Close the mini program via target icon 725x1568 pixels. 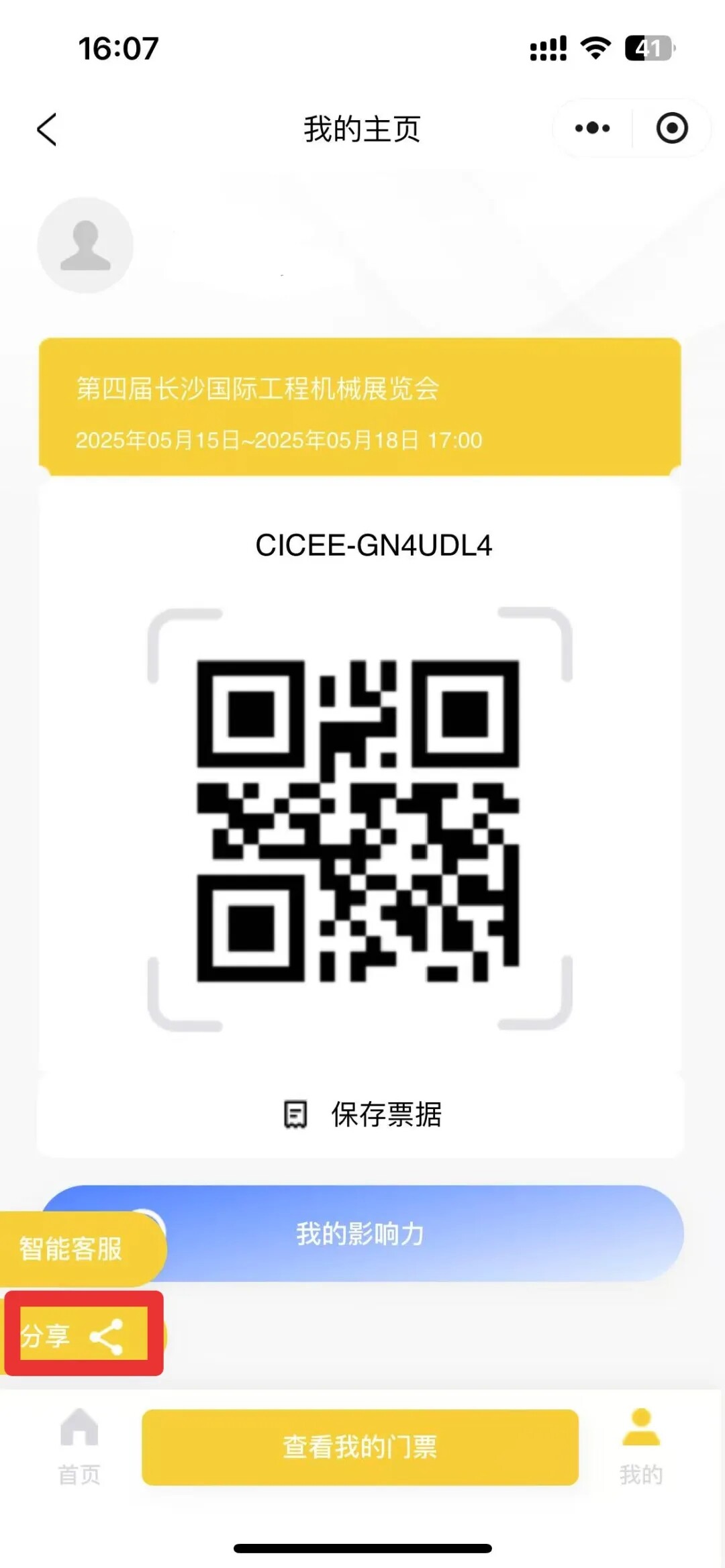[x=671, y=128]
